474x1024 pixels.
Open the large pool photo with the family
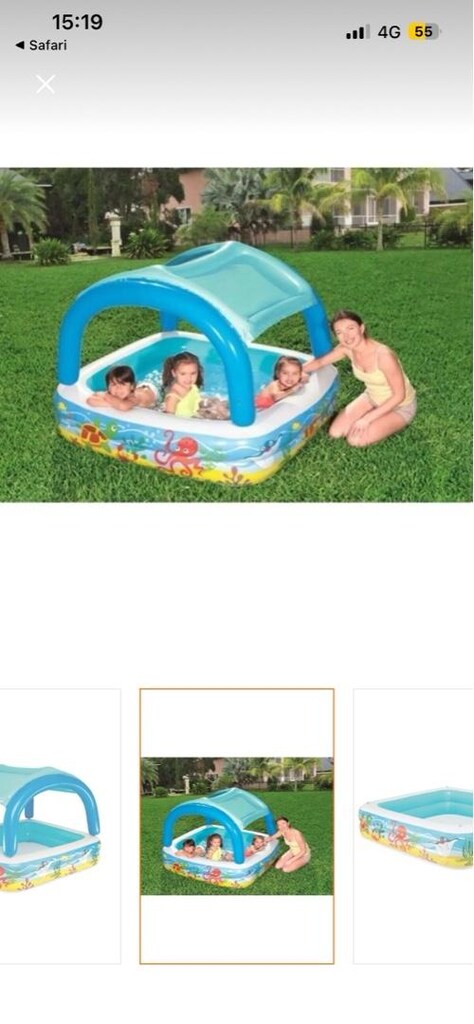click(x=236, y=335)
